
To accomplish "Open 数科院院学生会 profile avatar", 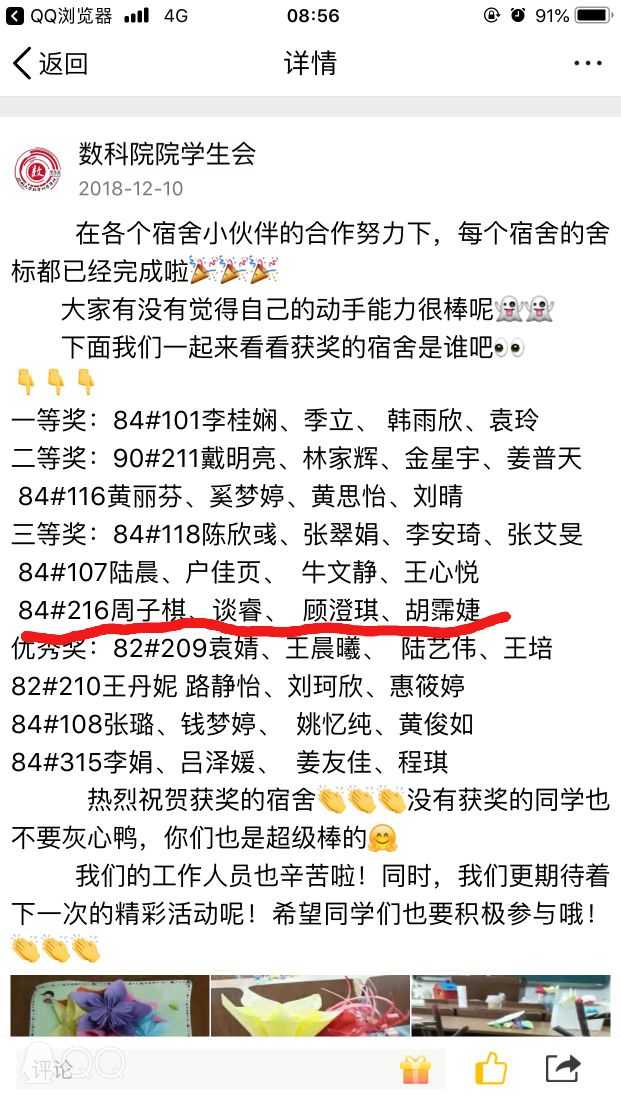I will 37,168.
